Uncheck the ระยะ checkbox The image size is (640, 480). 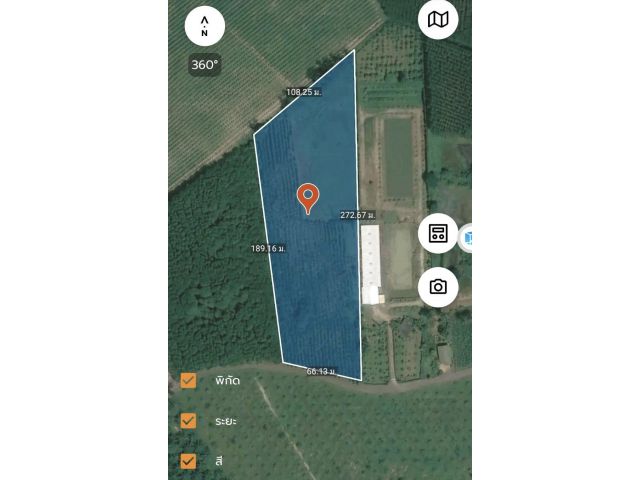click(x=188, y=421)
